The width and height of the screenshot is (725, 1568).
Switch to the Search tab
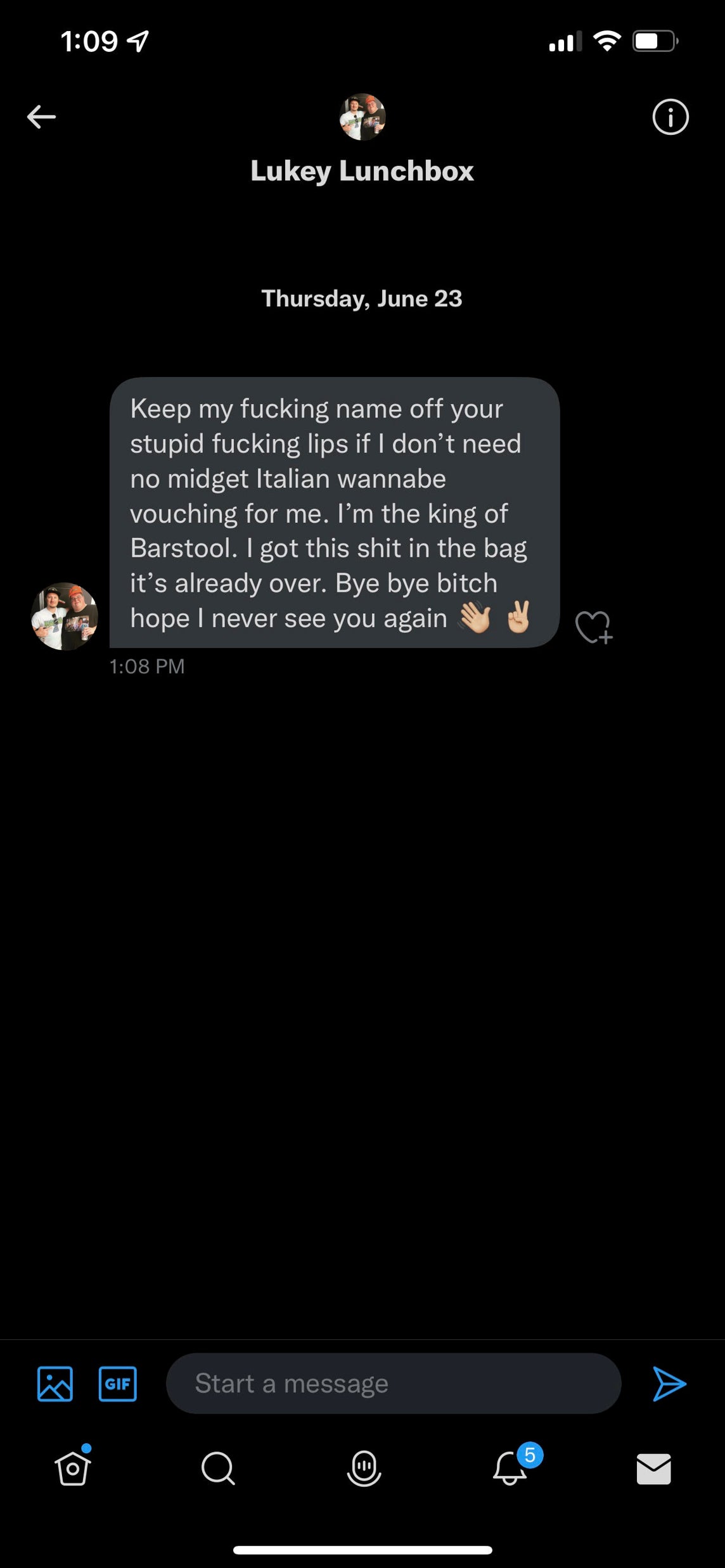pyautogui.click(x=218, y=1468)
